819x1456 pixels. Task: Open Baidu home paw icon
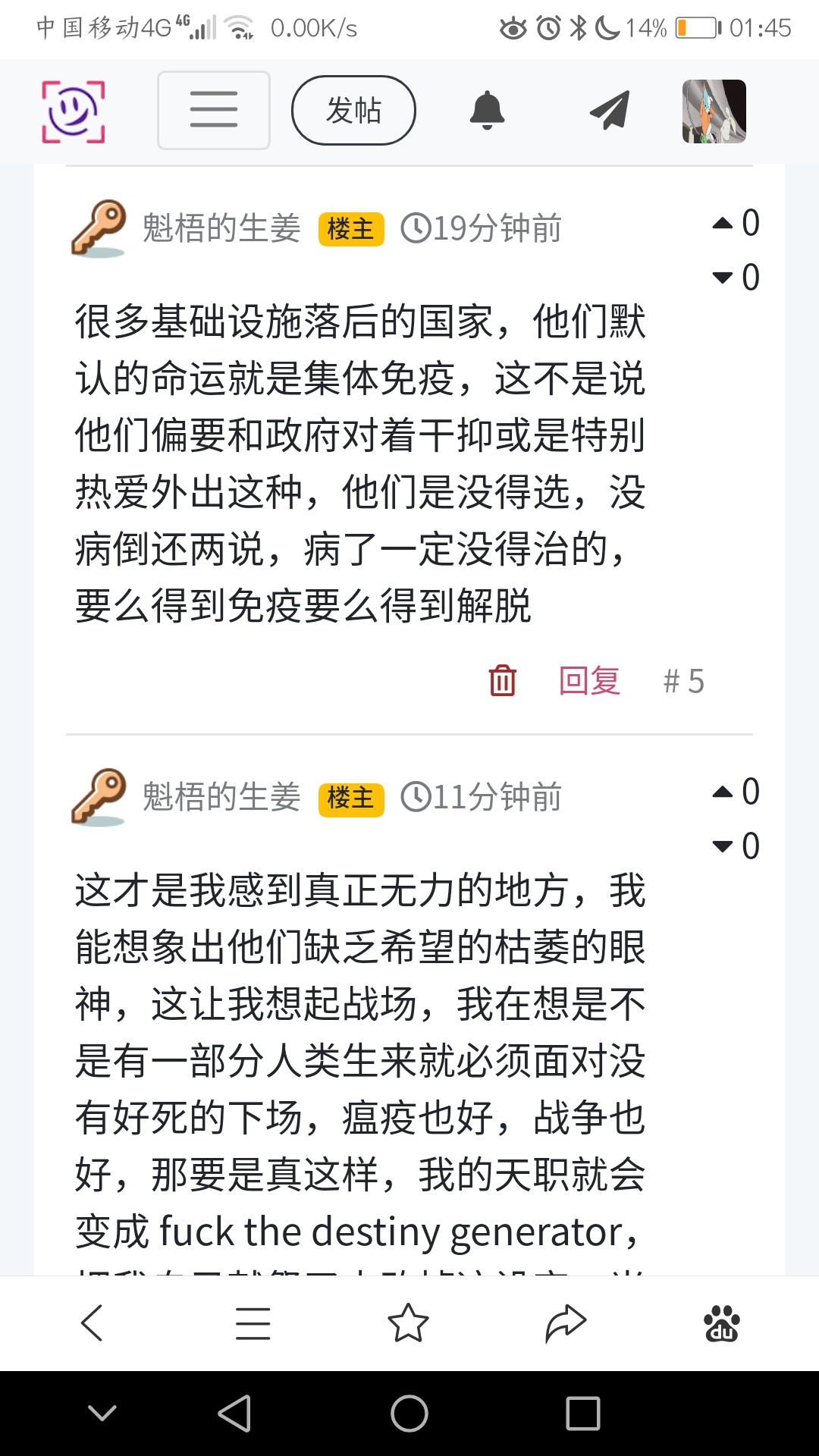pyautogui.click(x=721, y=1323)
